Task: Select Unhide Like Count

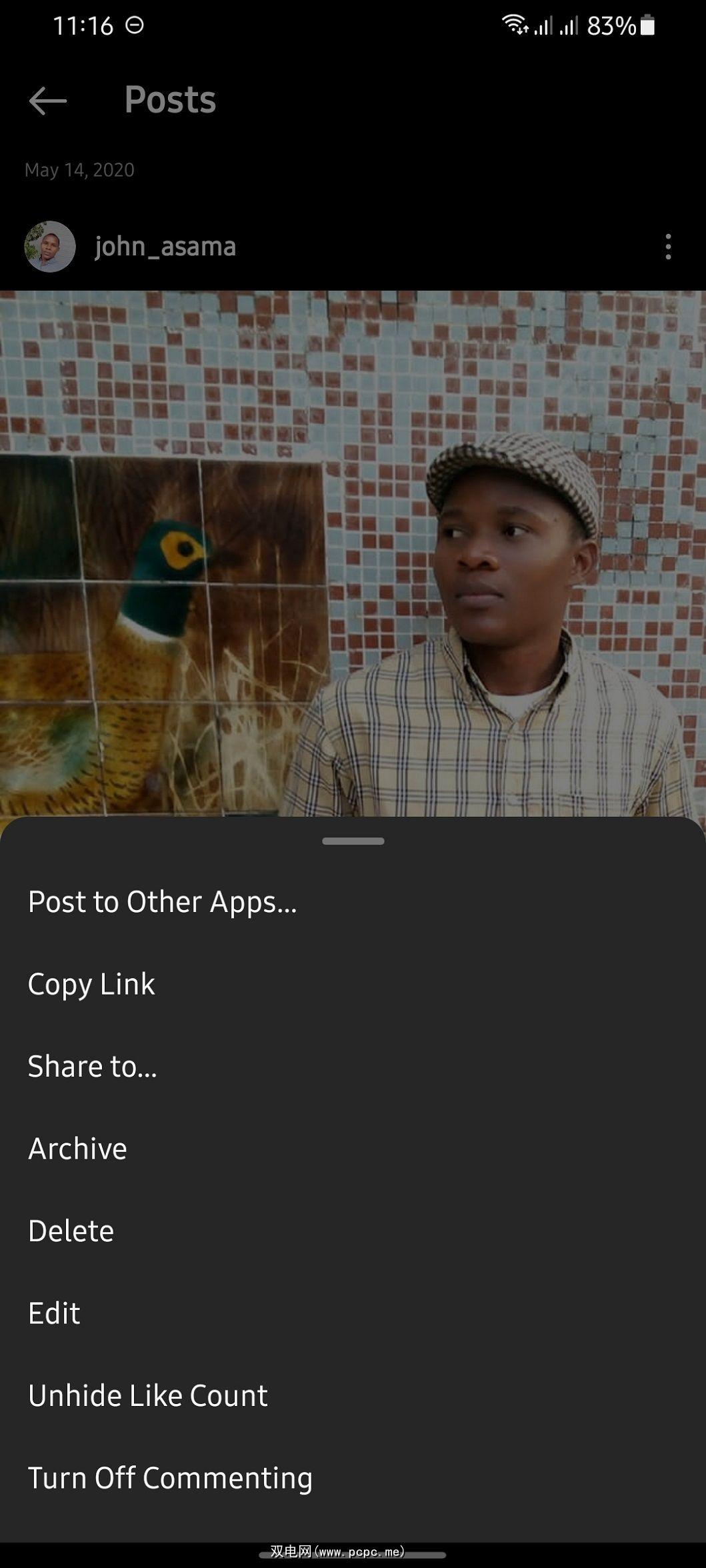Action: click(x=147, y=1395)
